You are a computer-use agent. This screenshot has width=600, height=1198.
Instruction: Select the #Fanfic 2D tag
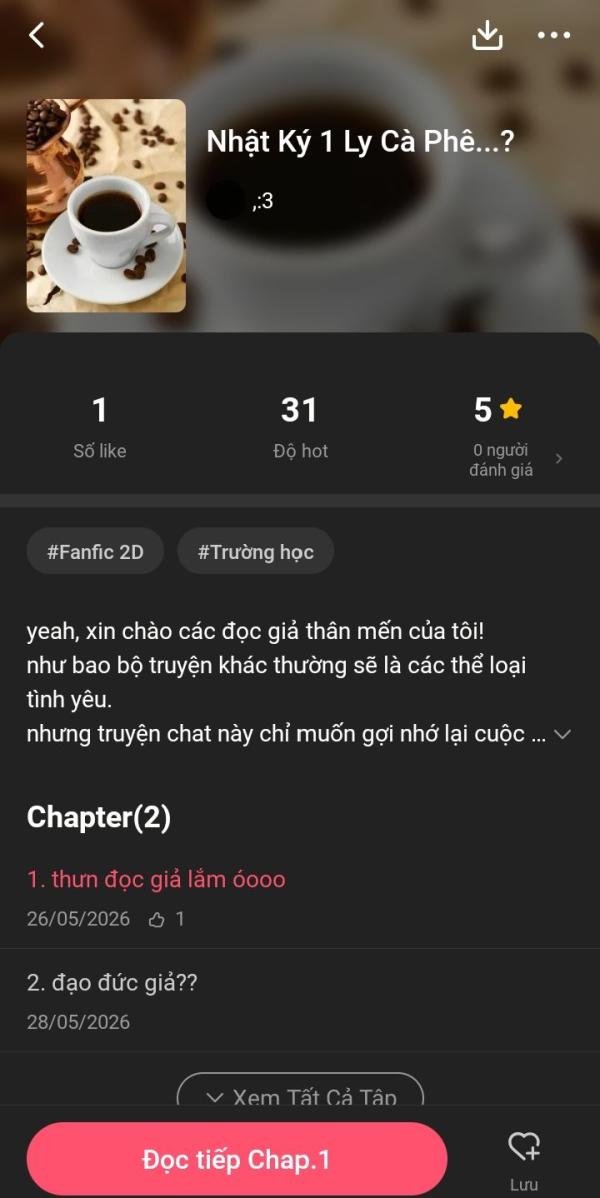coord(96,552)
